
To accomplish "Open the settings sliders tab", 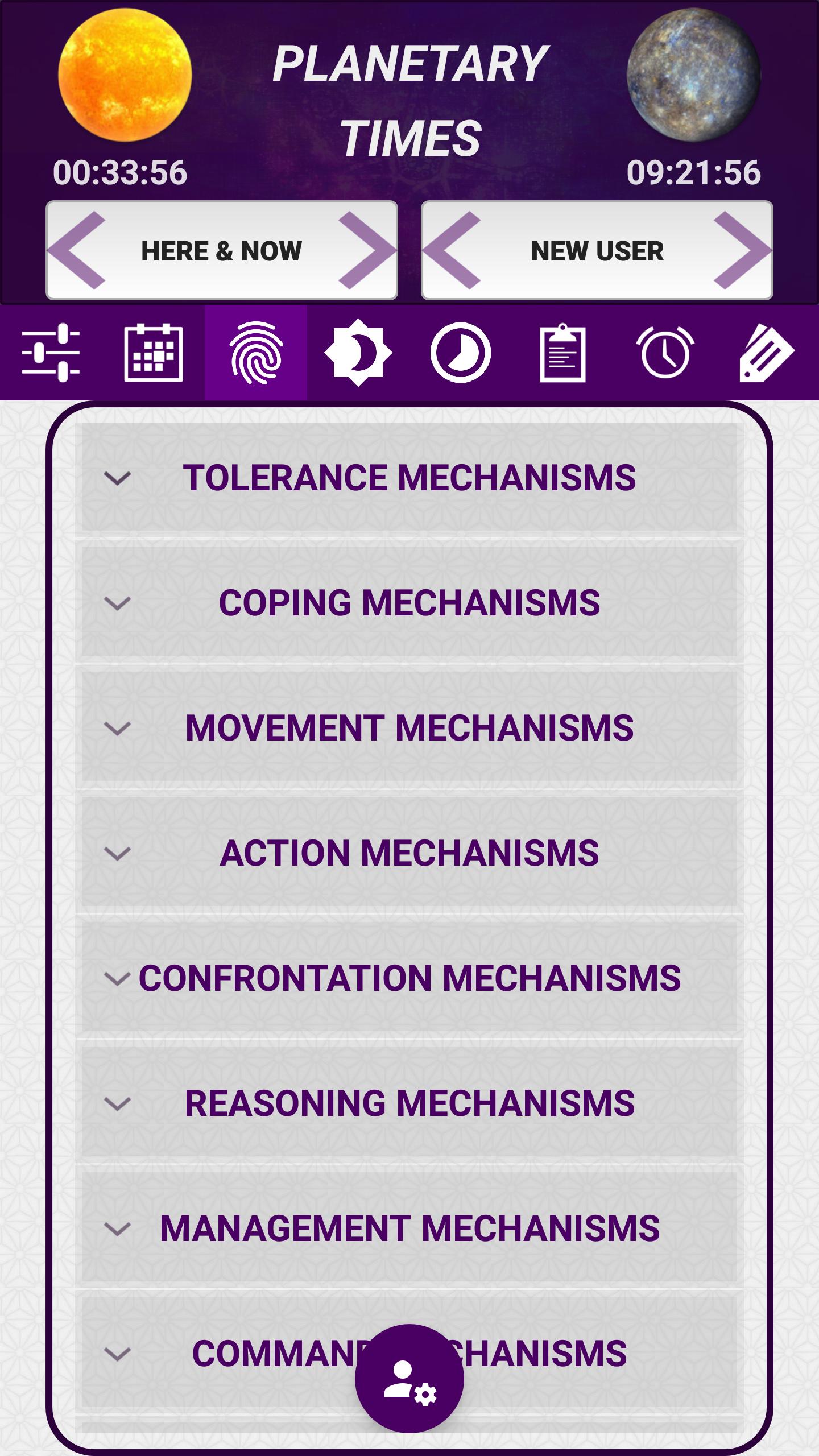I will coord(51,353).
